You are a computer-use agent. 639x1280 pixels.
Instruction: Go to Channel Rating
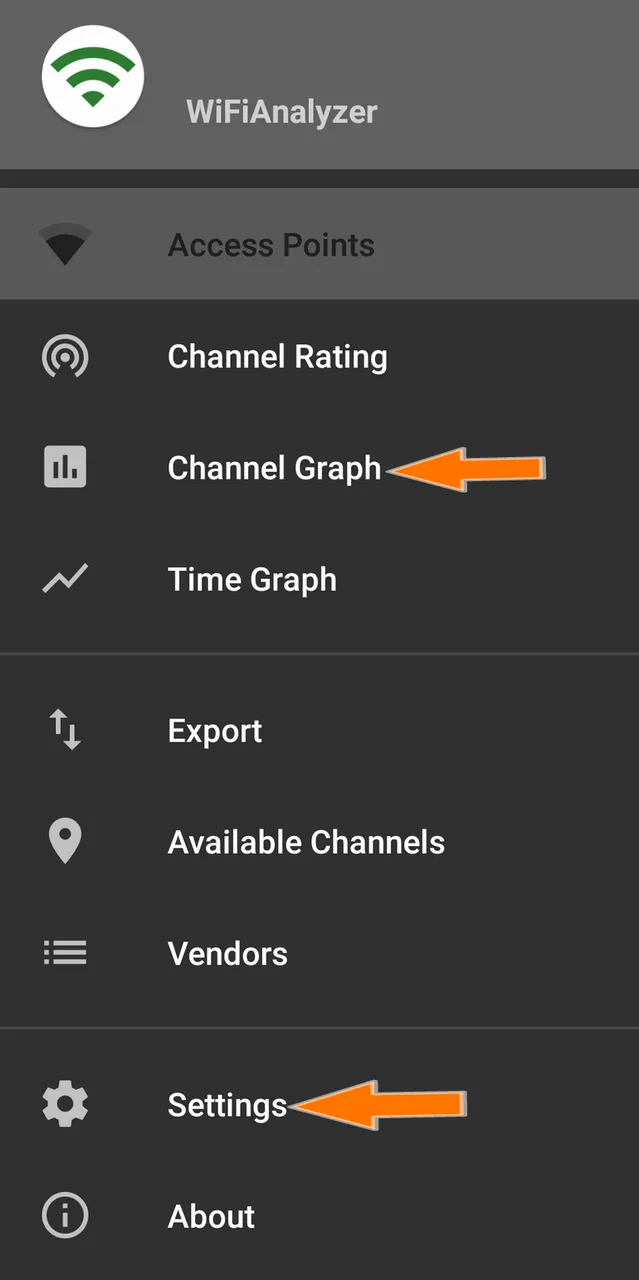[319, 356]
